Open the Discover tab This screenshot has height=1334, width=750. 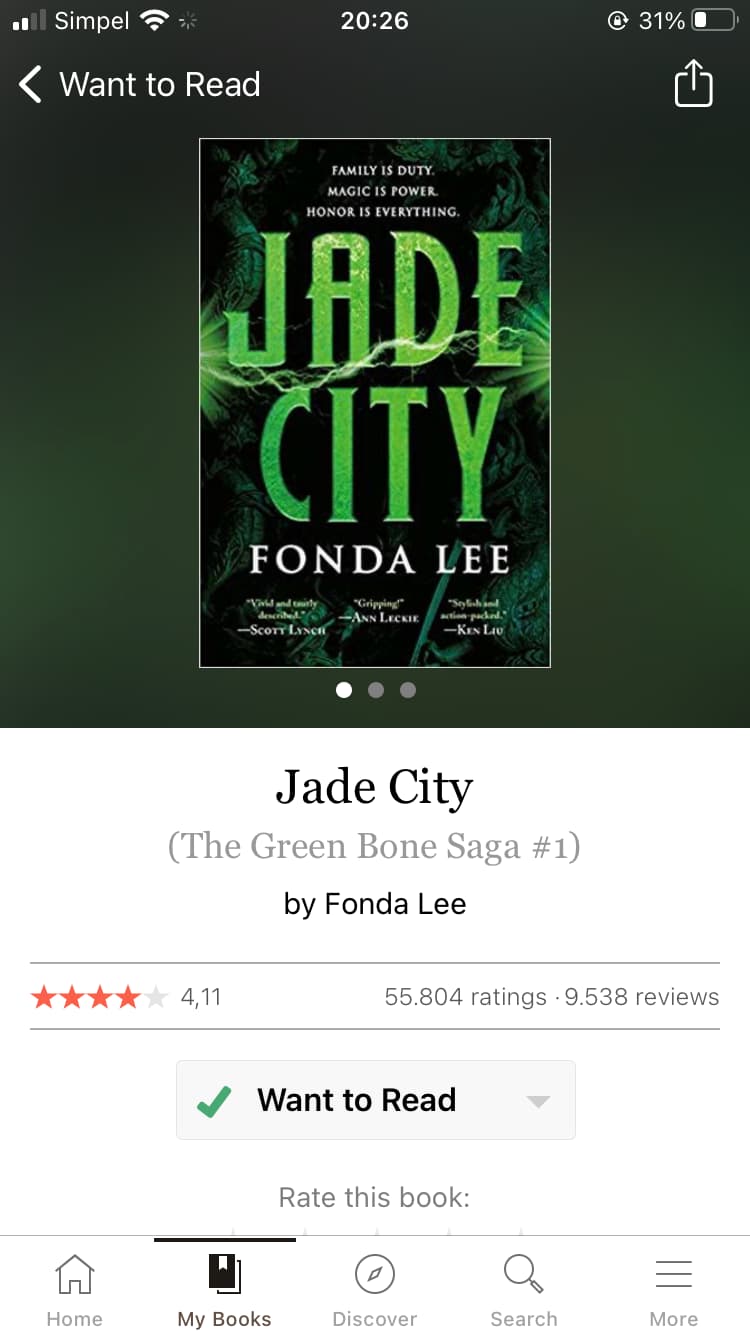tap(375, 1289)
